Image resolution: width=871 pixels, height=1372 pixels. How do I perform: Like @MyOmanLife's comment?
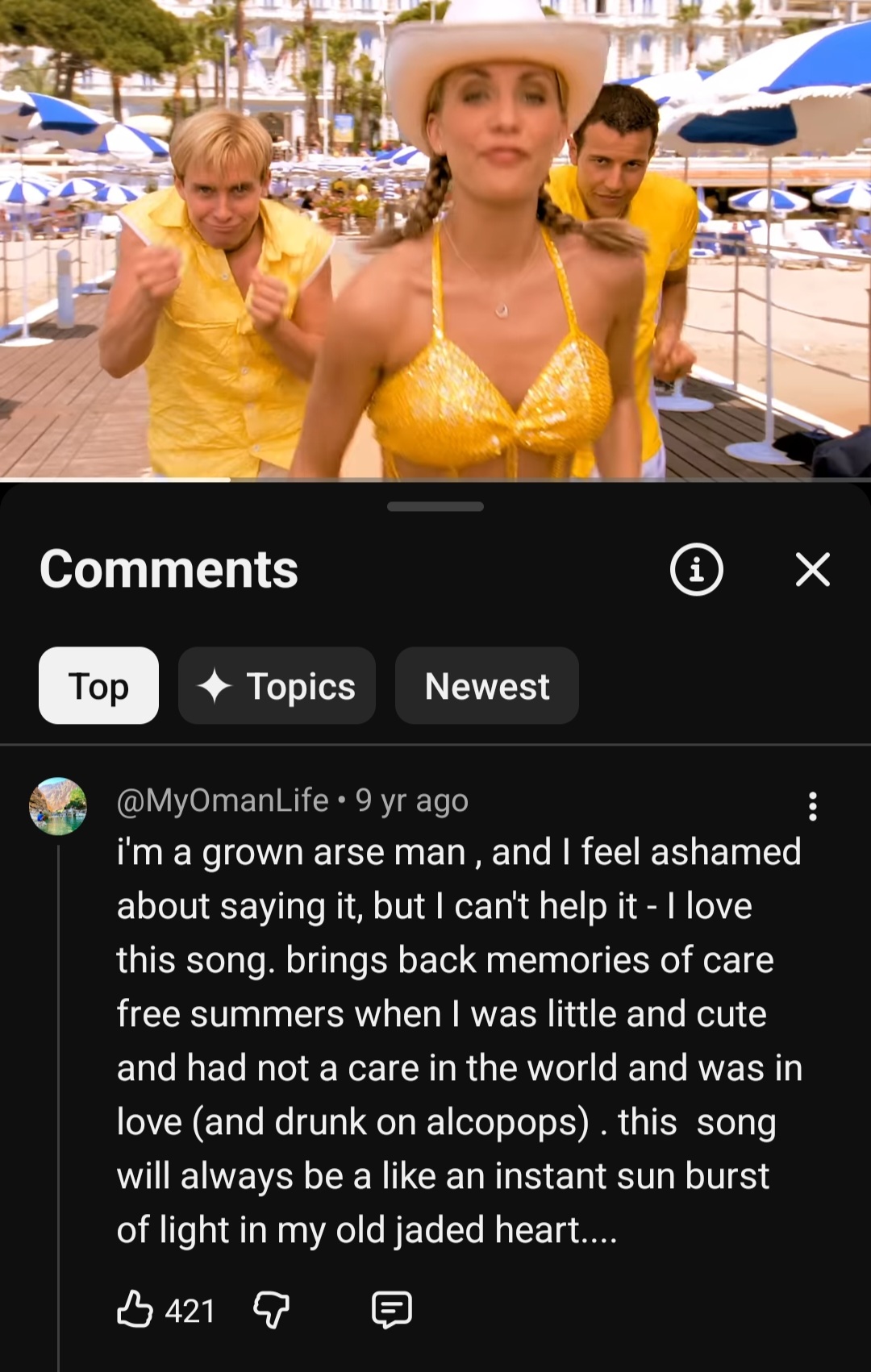click(x=135, y=1308)
